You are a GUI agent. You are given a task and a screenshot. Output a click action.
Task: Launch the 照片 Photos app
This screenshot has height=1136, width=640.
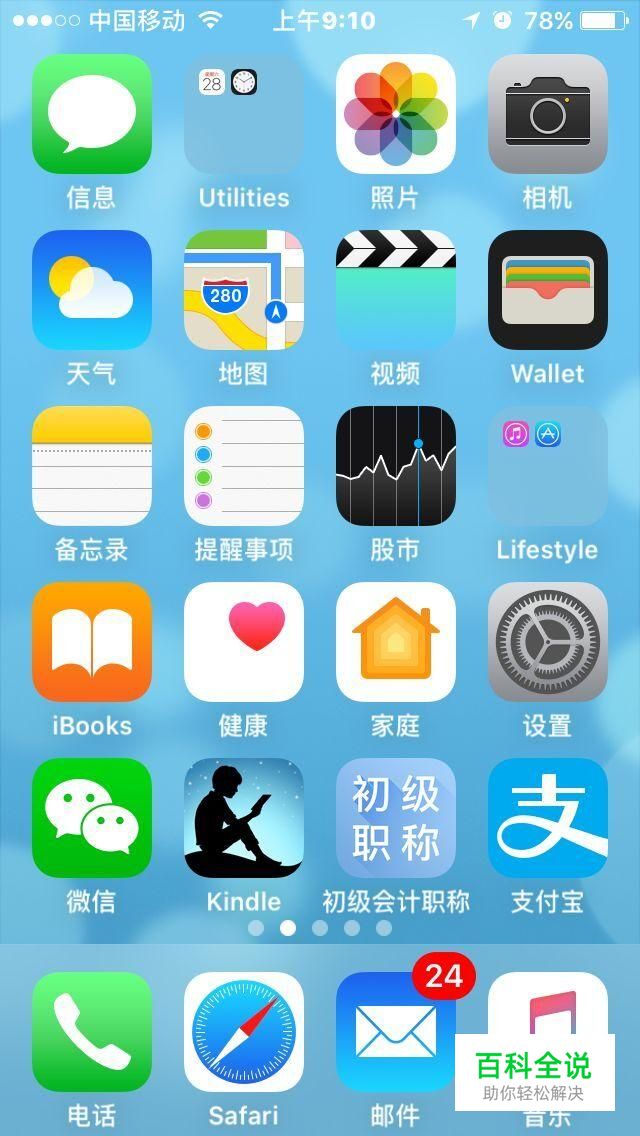[x=396, y=114]
